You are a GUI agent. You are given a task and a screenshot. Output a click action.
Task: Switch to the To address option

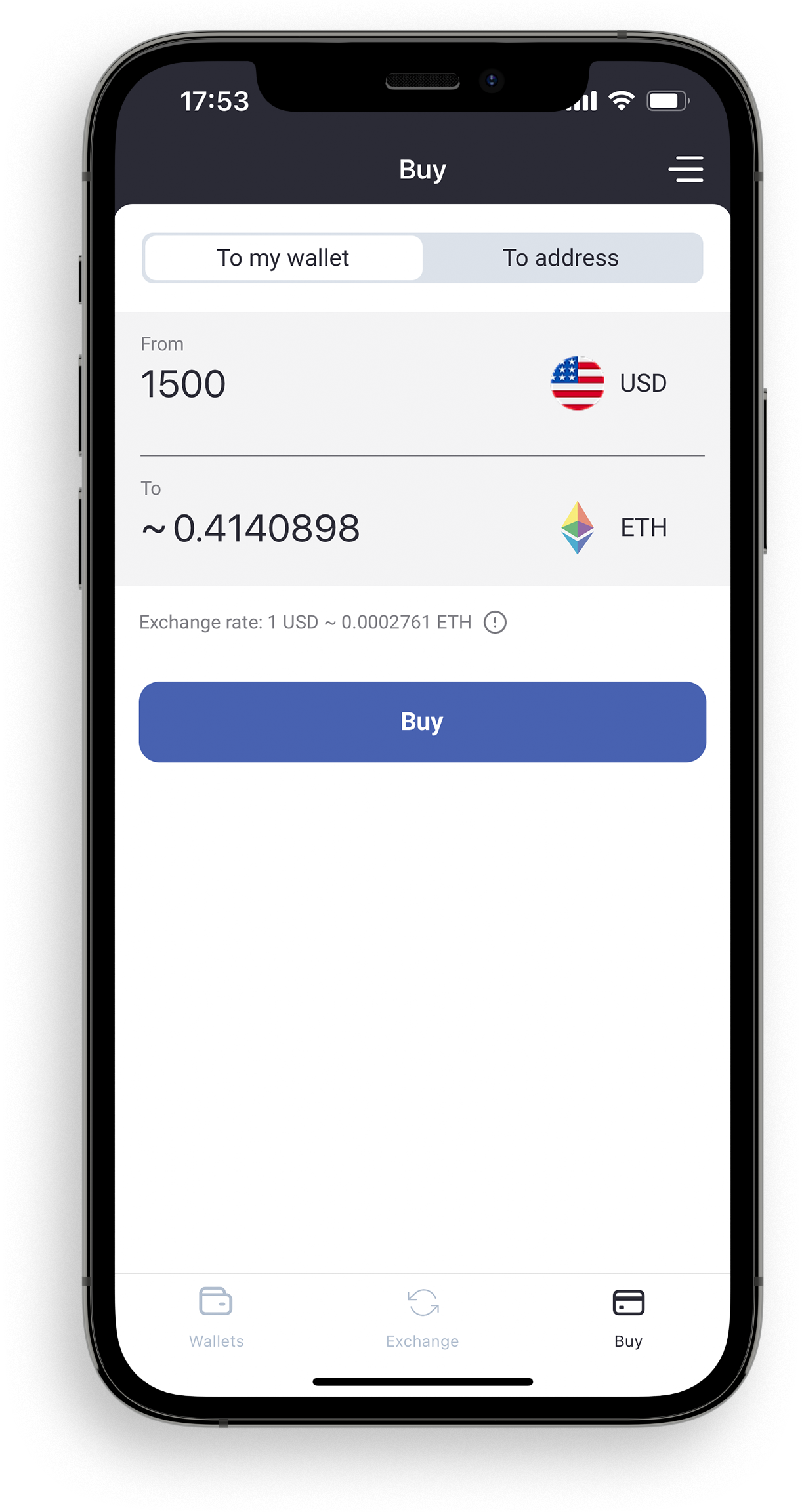tap(561, 258)
